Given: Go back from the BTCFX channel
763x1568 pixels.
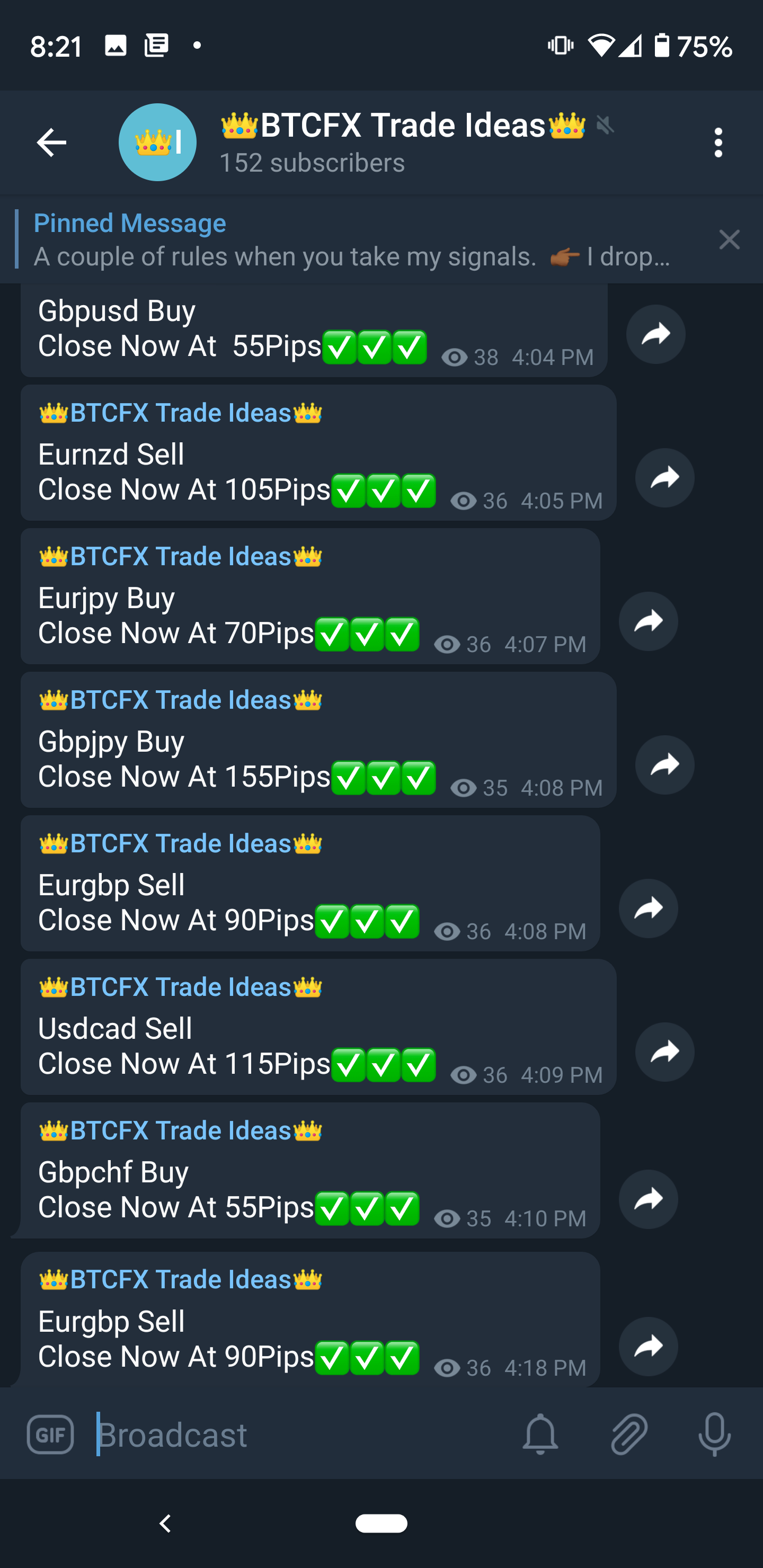Looking at the screenshot, I should 51,142.
